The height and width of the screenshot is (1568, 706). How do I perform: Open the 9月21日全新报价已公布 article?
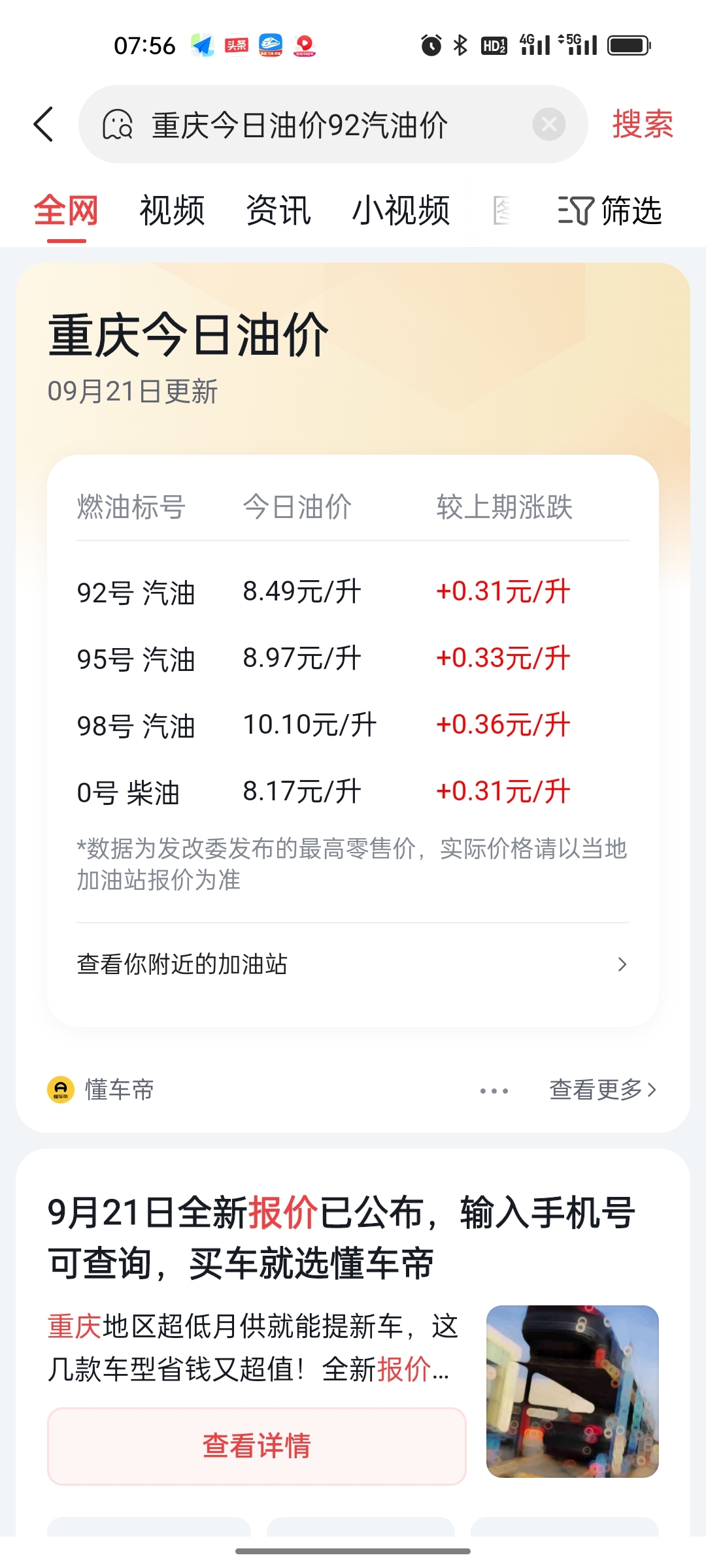click(x=341, y=1238)
